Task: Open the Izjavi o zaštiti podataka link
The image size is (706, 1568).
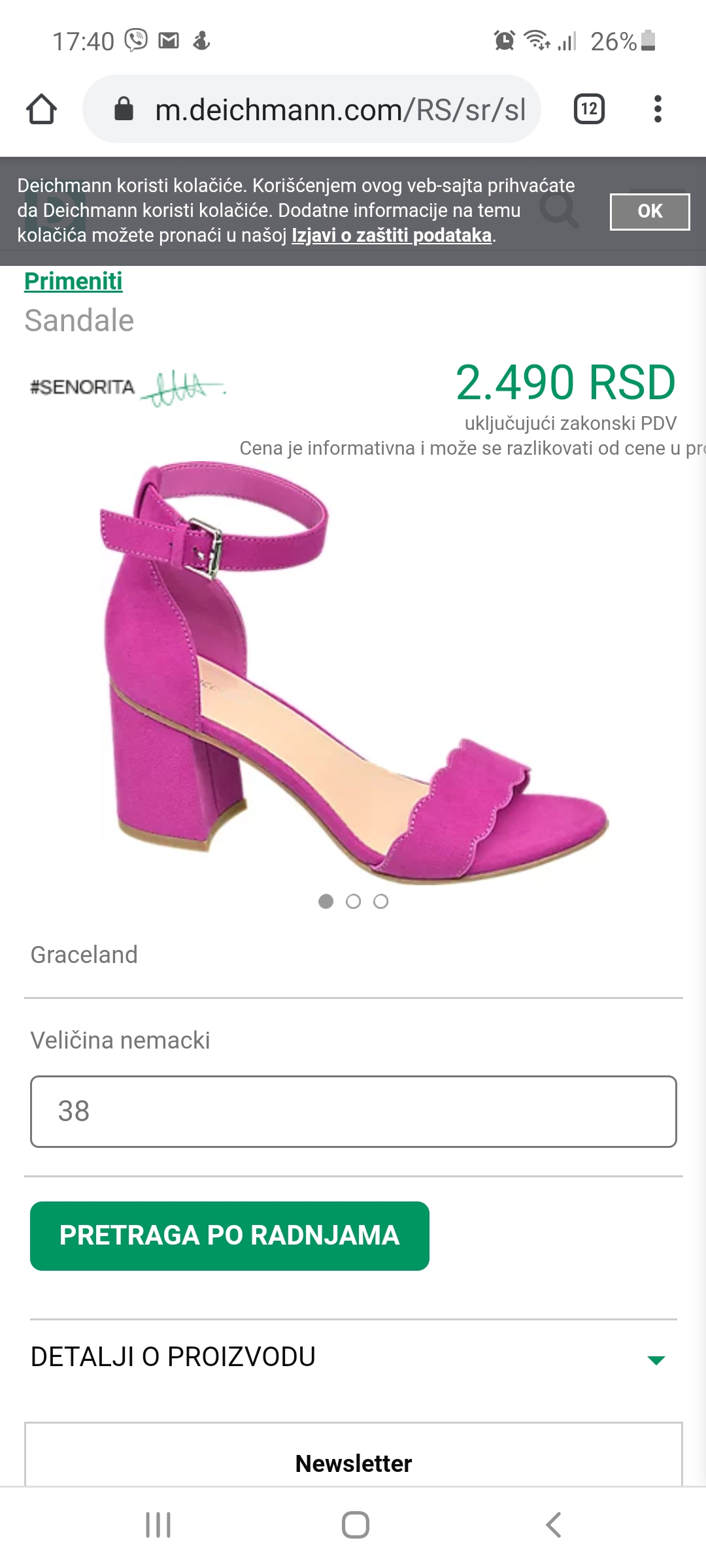Action: pyautogui.click(x=392, y=235)
